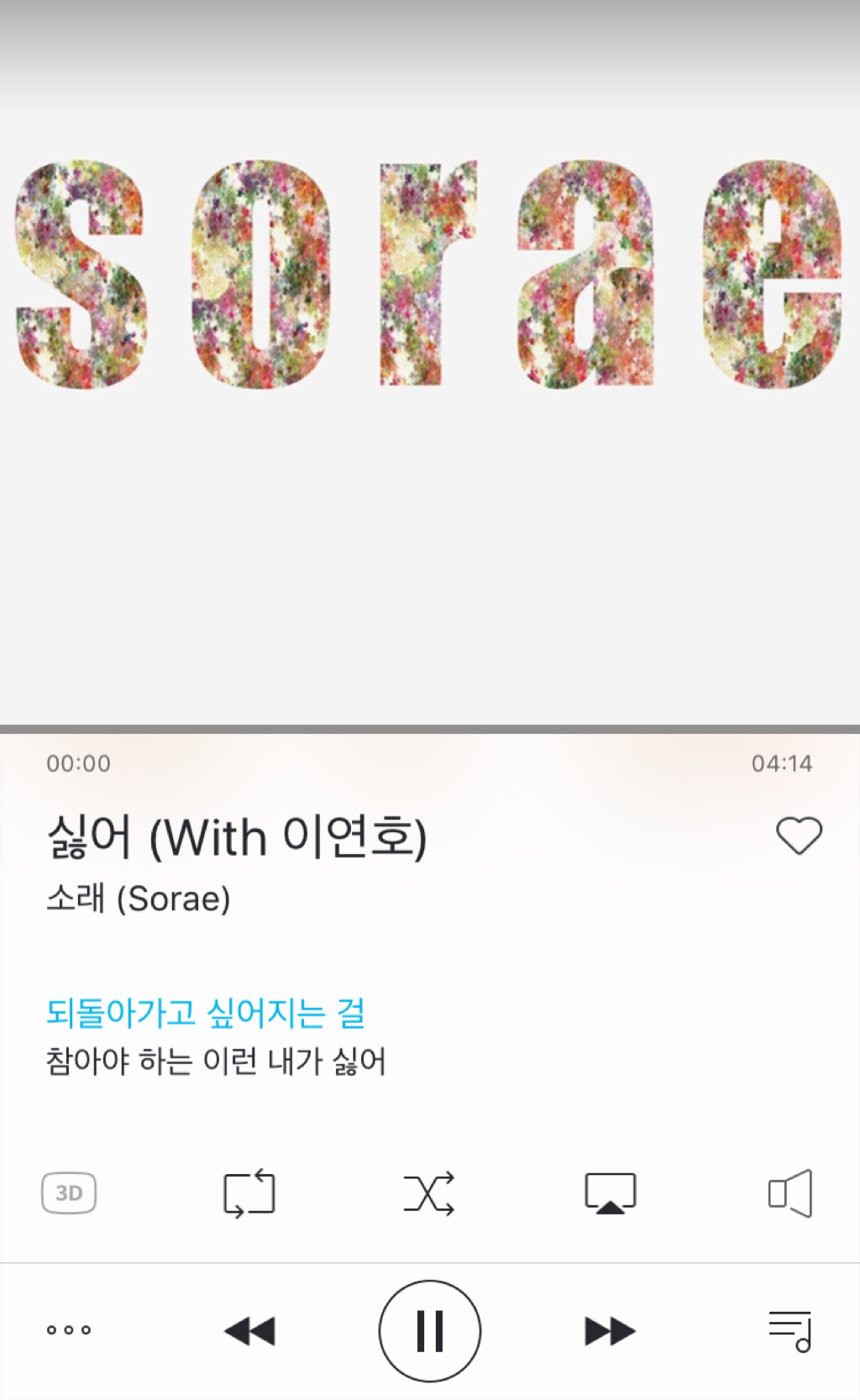The image size is (860, 1400).
Task: Open AirPlay output options
Action: (611, 1193)
